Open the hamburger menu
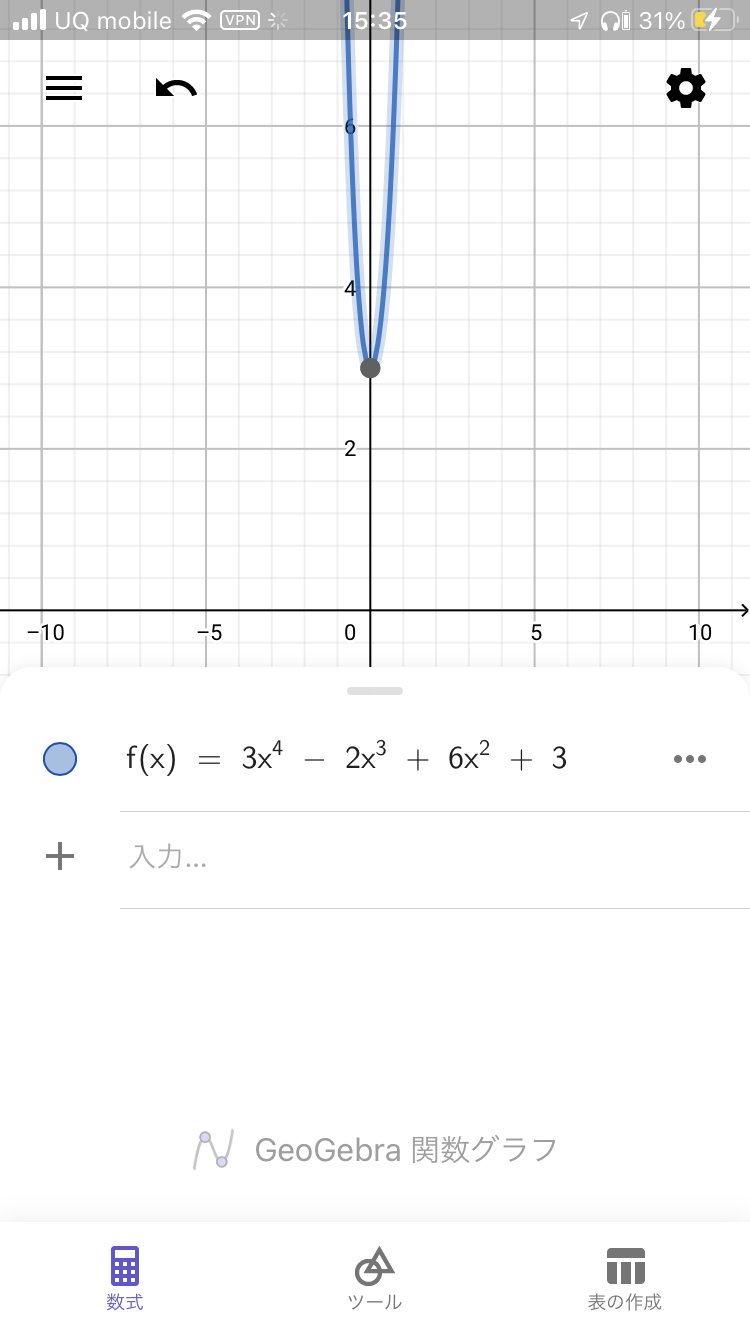 coord(64,89)
